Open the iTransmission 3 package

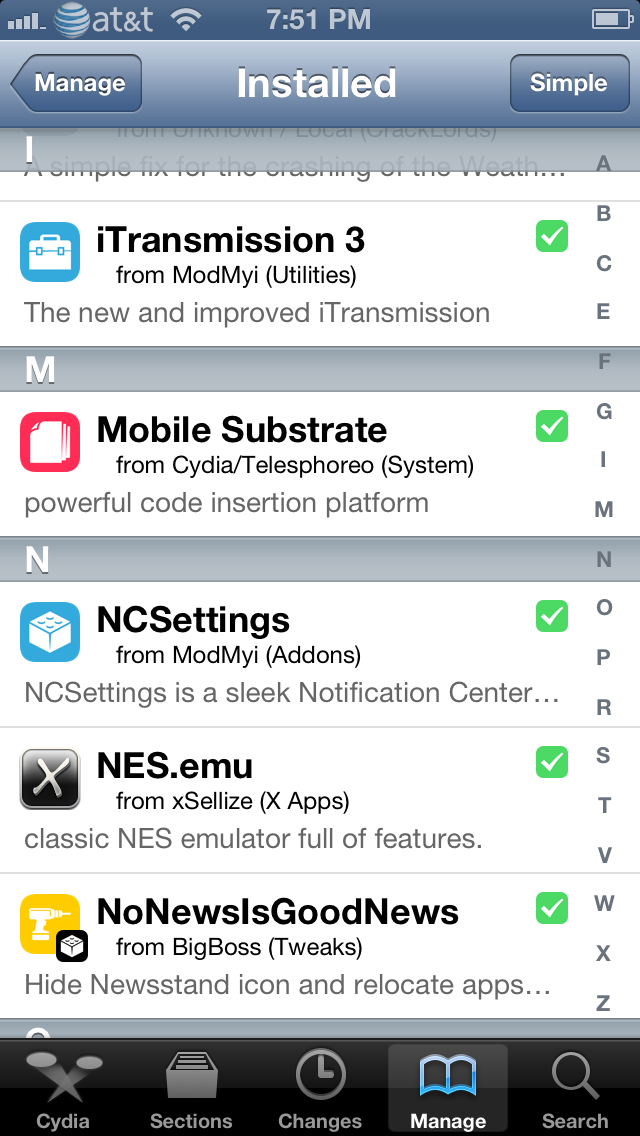pos(320,274)
